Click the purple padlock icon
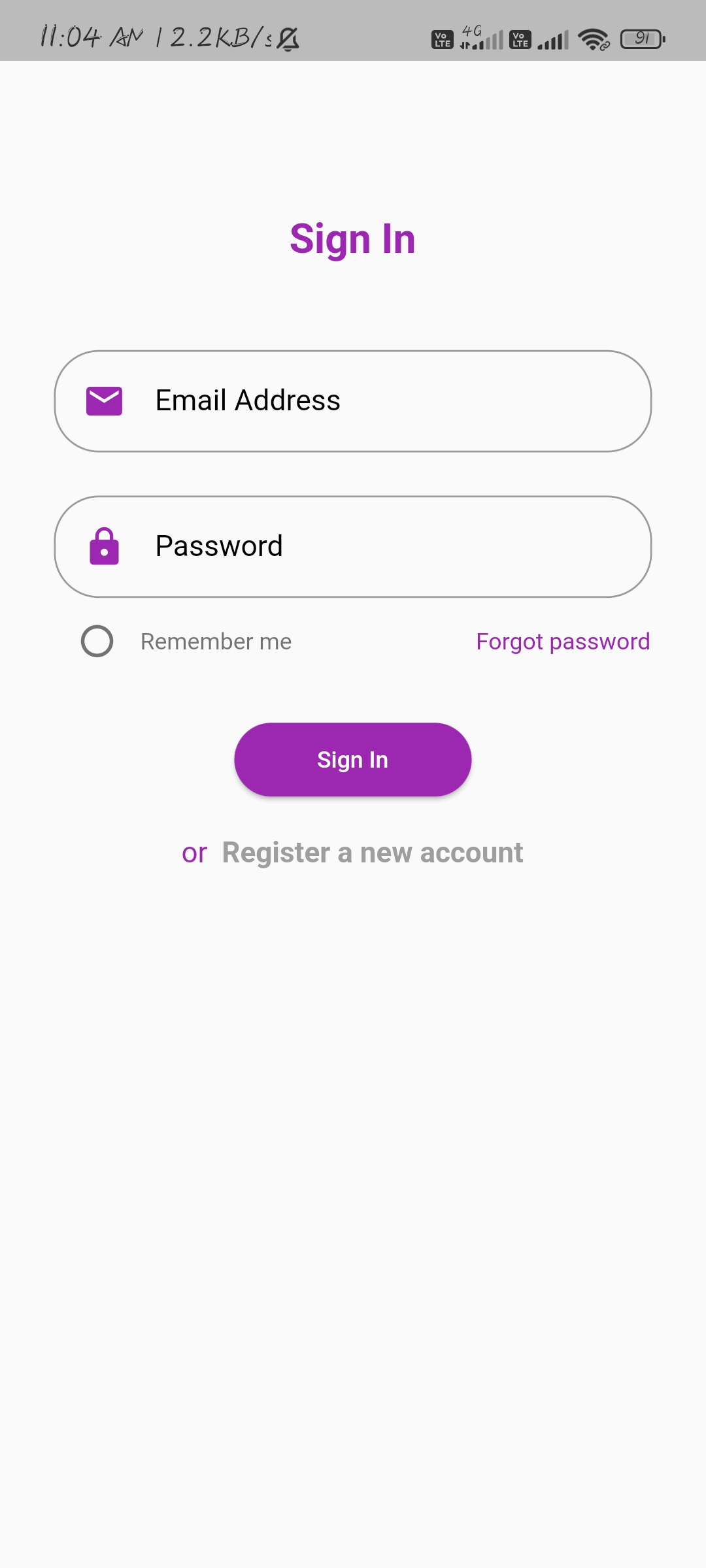 coord(105,546)
